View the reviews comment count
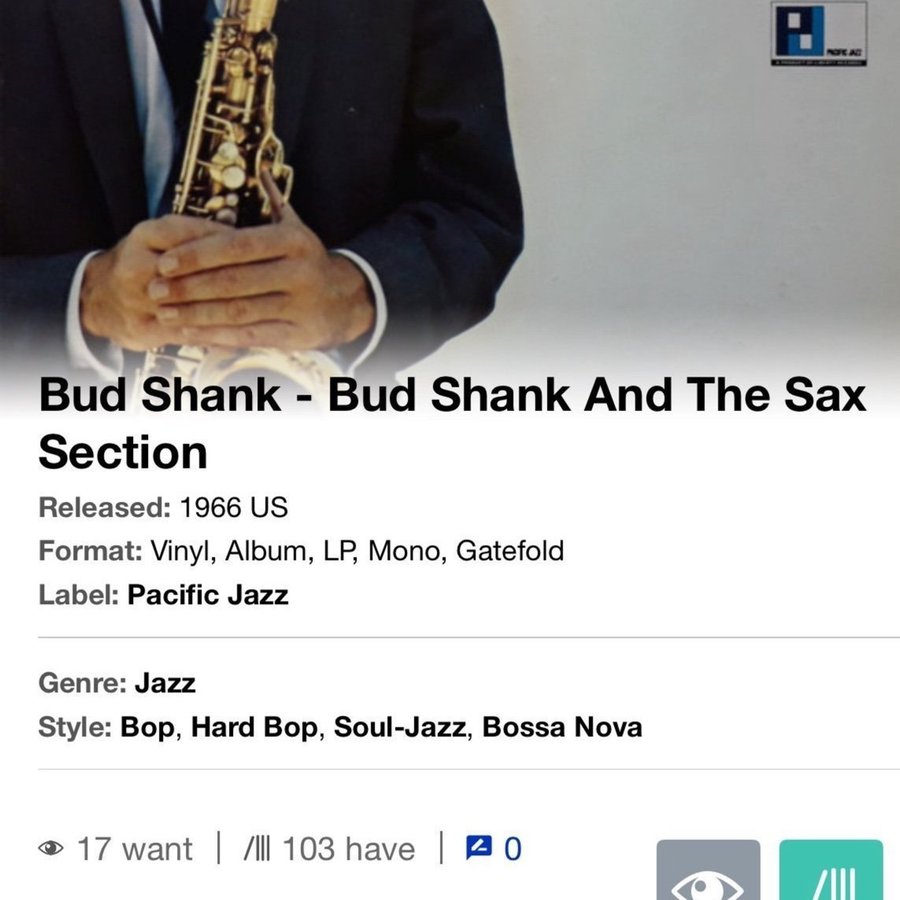The height and width of the screenshot is (900, 900). (494, 849)
